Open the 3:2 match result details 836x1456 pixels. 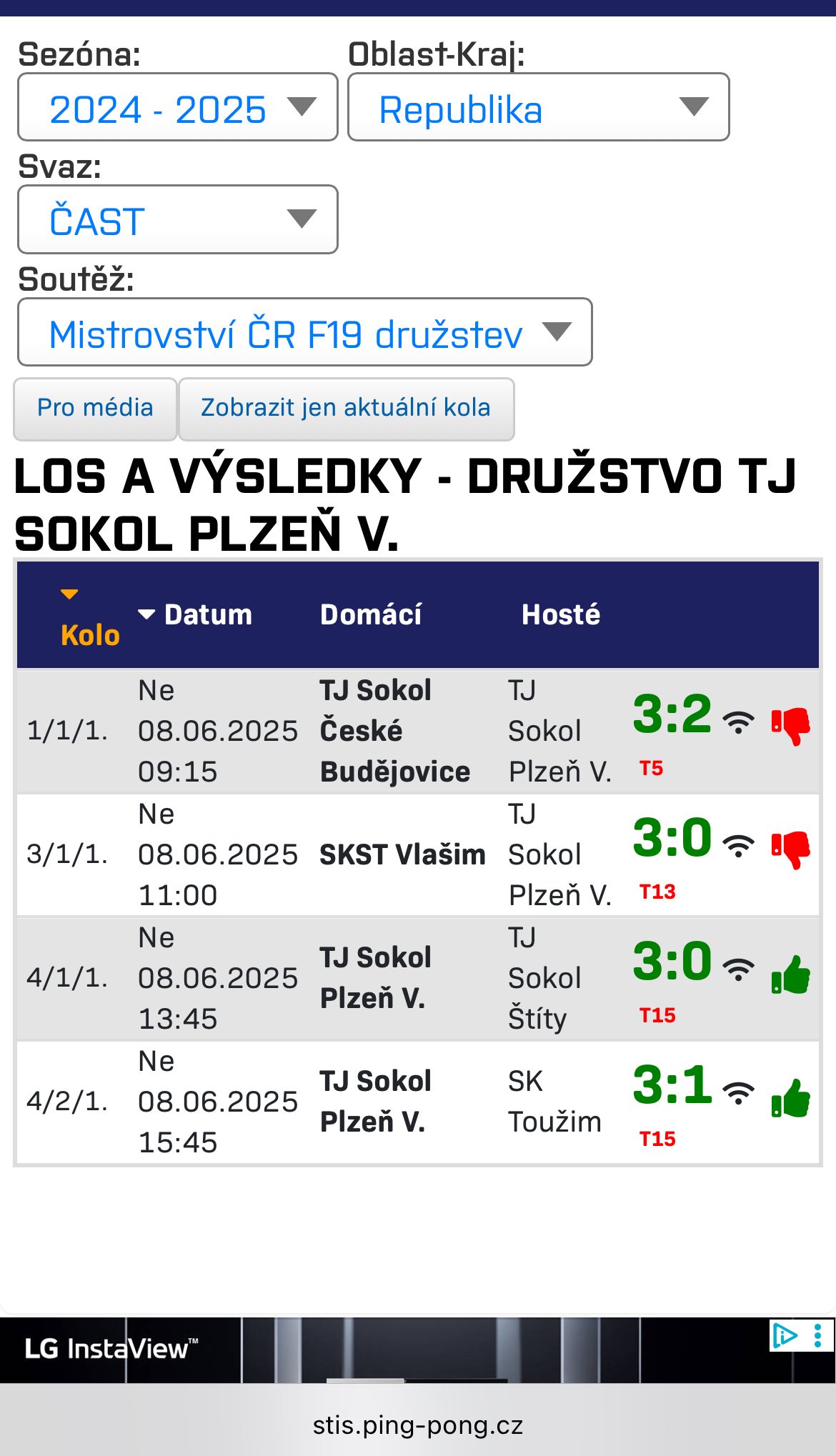672,714
